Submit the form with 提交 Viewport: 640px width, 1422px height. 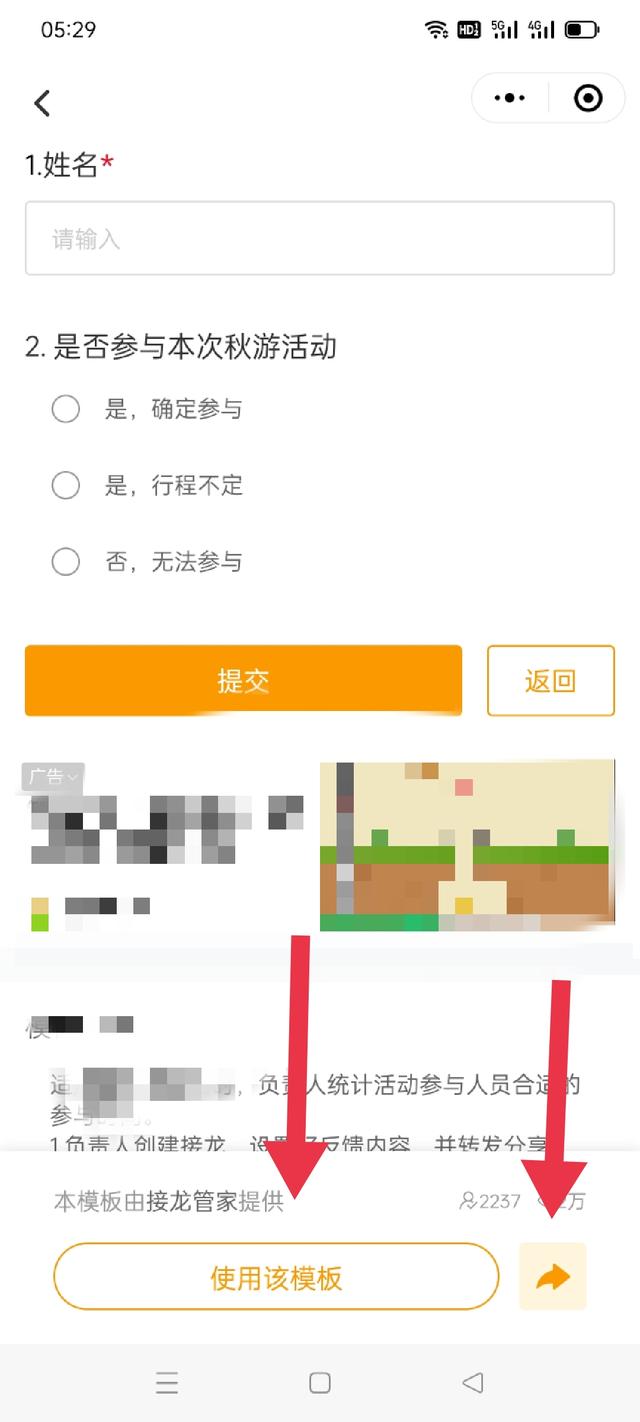243,681
